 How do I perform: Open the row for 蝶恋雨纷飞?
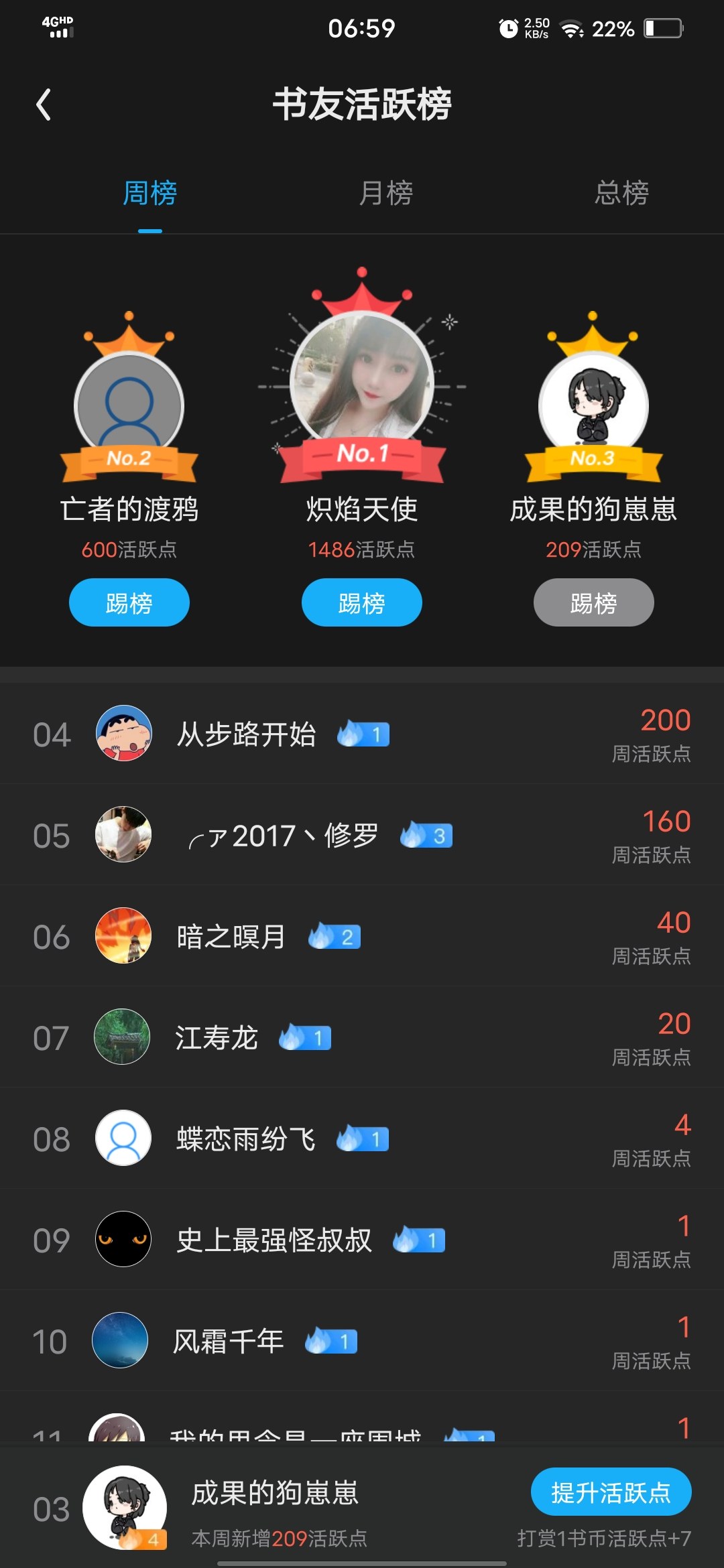(362, 1139)
